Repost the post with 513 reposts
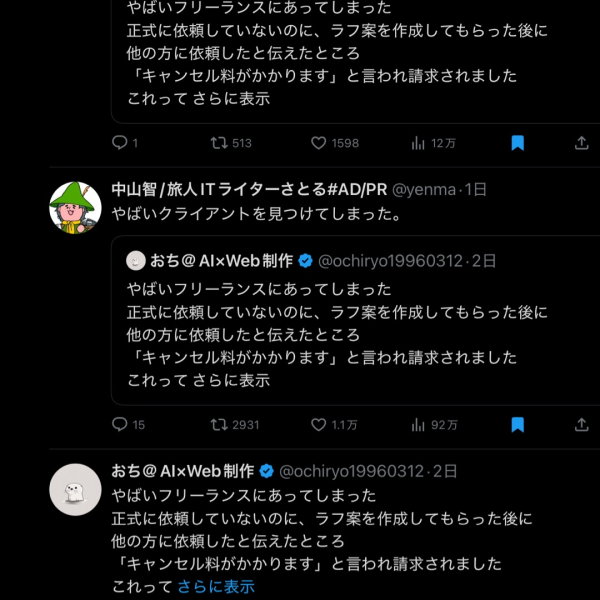600x600 pixels. tap(218, 143)
